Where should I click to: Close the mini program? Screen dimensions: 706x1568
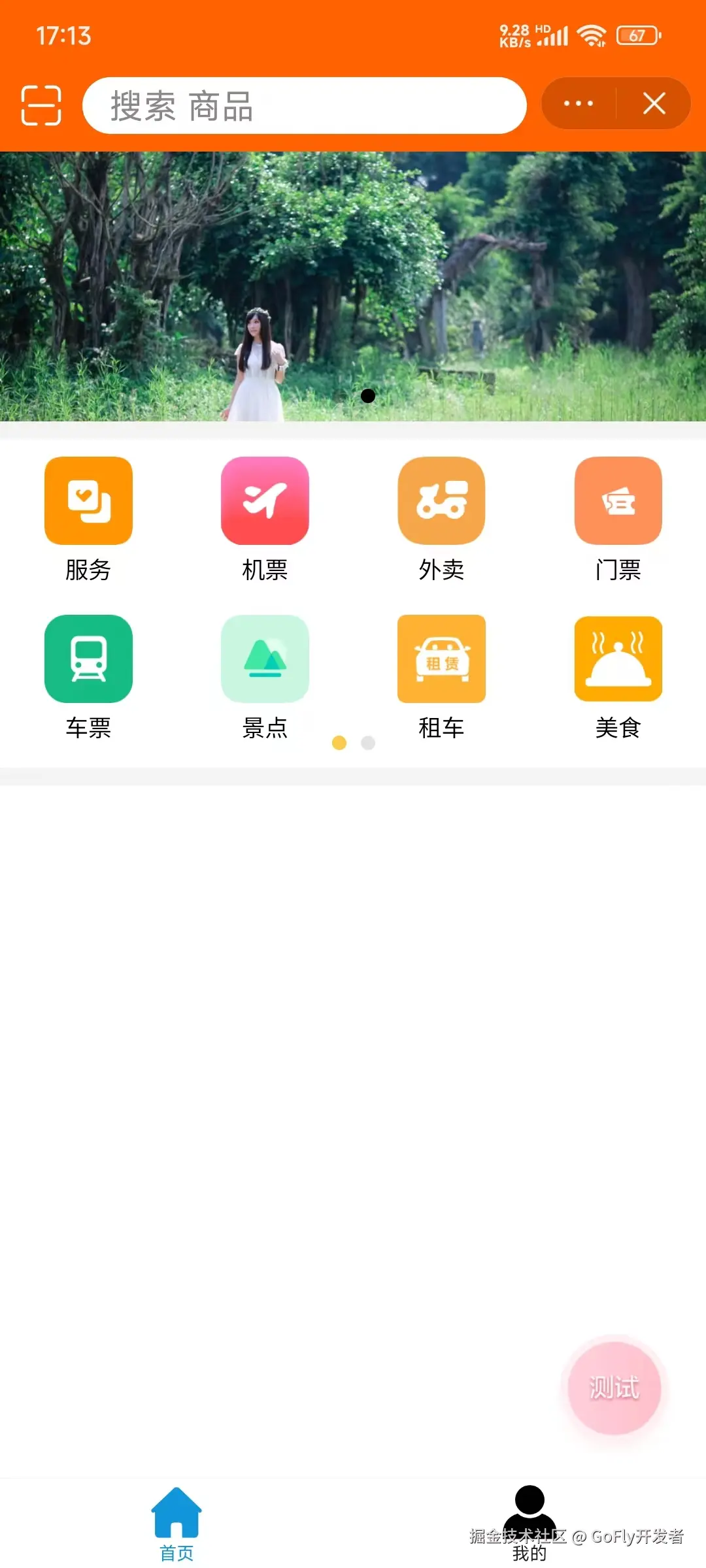[x=654, y=104]
